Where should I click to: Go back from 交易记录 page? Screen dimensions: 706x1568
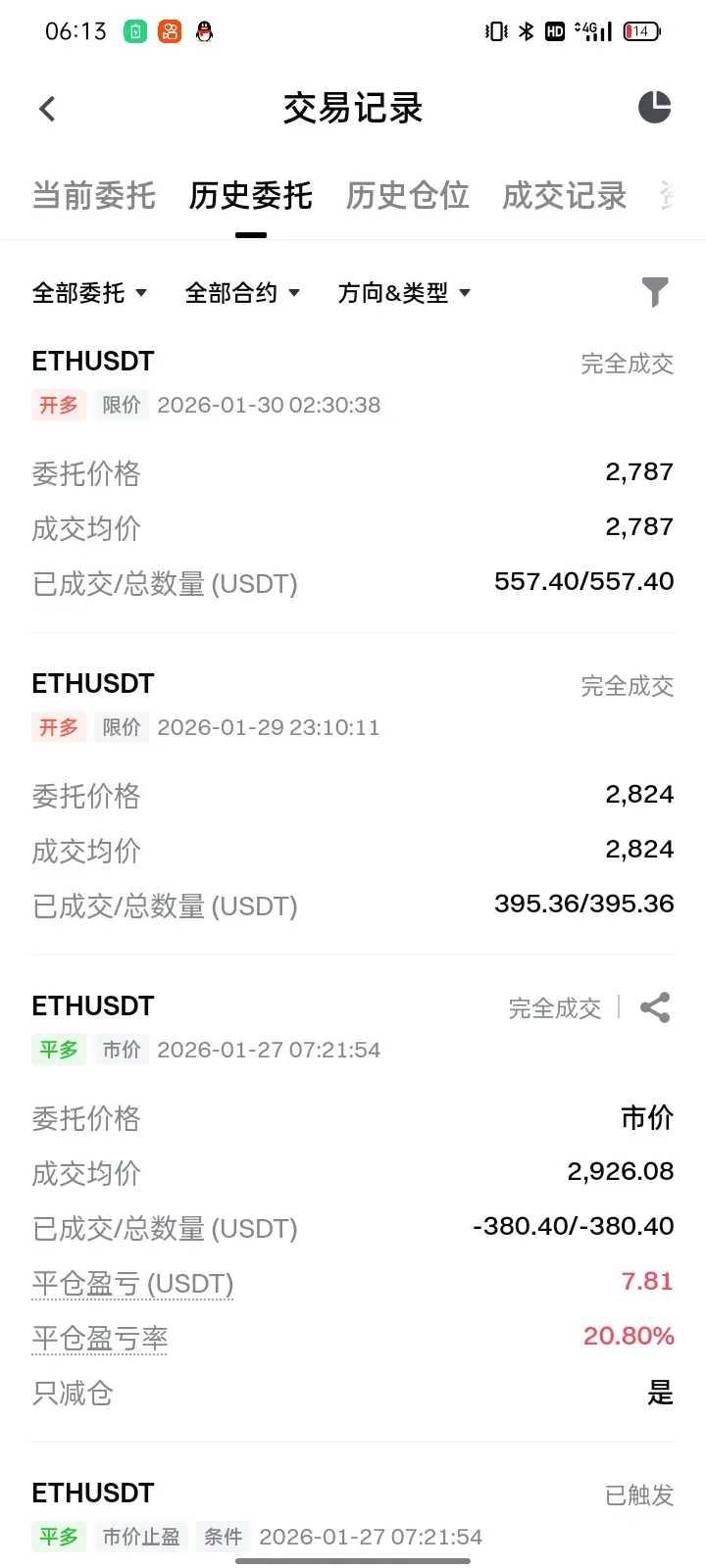tap(47, 108)
